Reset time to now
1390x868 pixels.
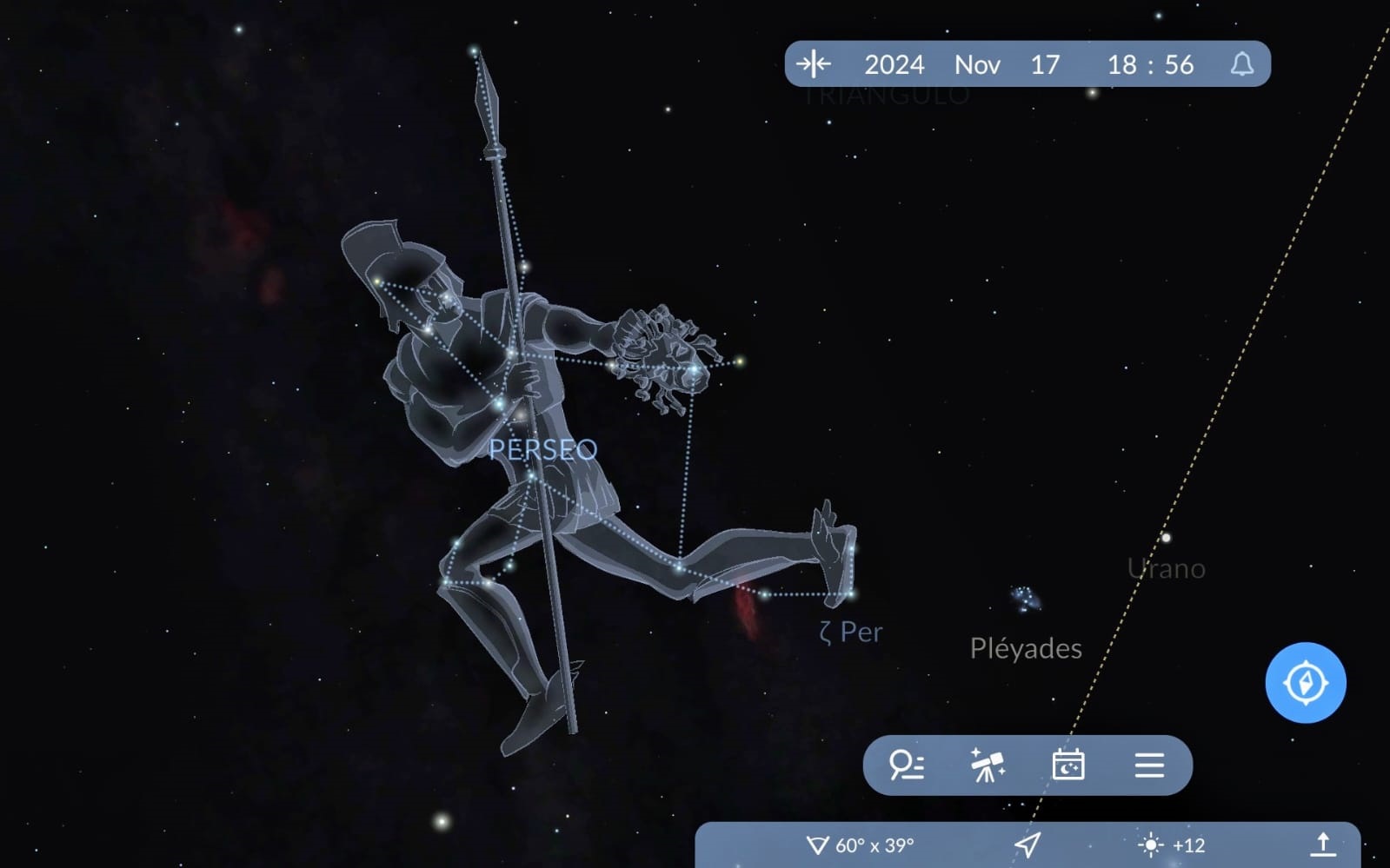click(814, 63)
